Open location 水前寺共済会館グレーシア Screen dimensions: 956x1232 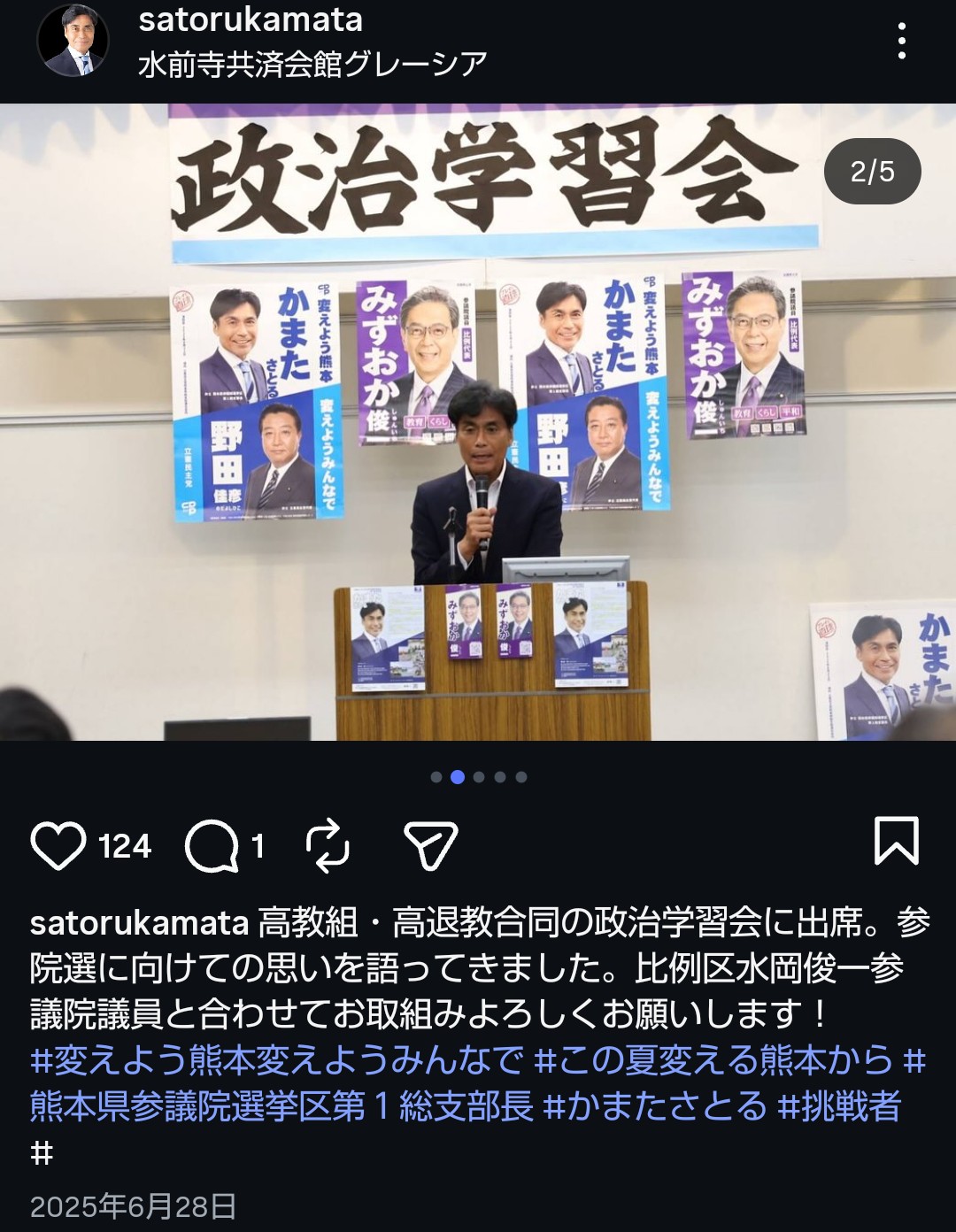pos(312,64)
